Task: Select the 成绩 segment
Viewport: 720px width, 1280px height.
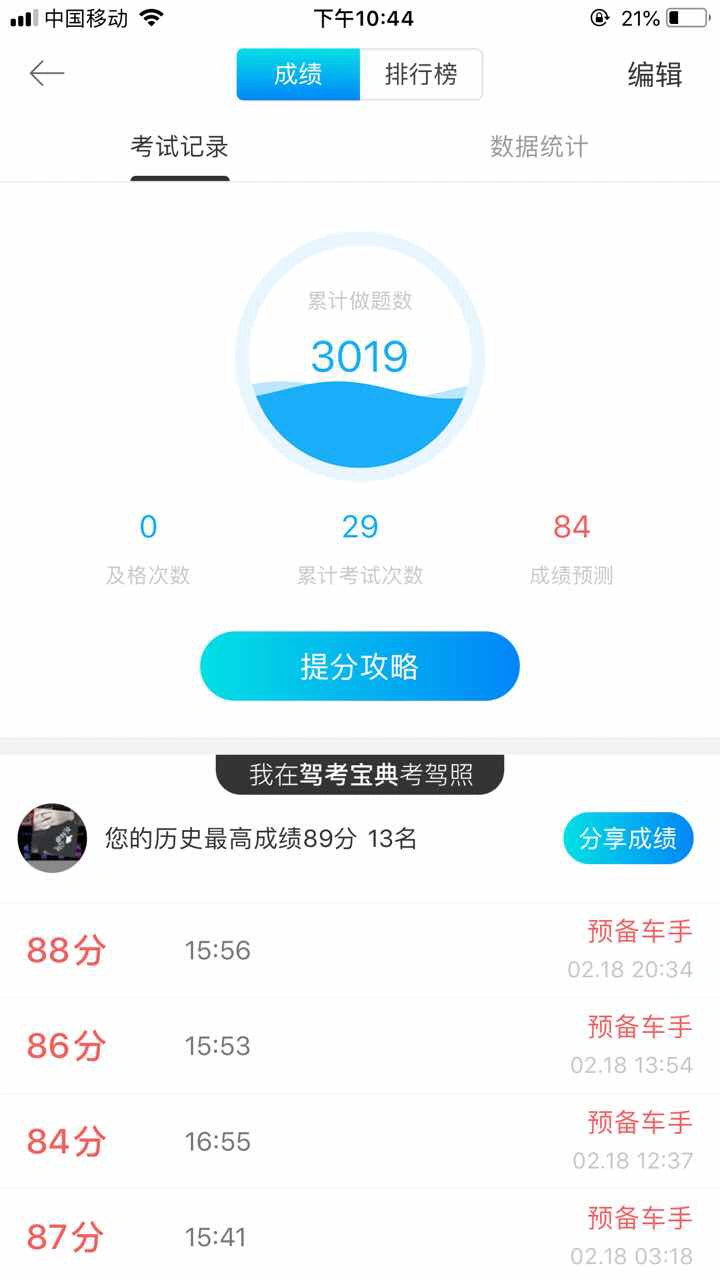Action: click(x=298, y=75)
